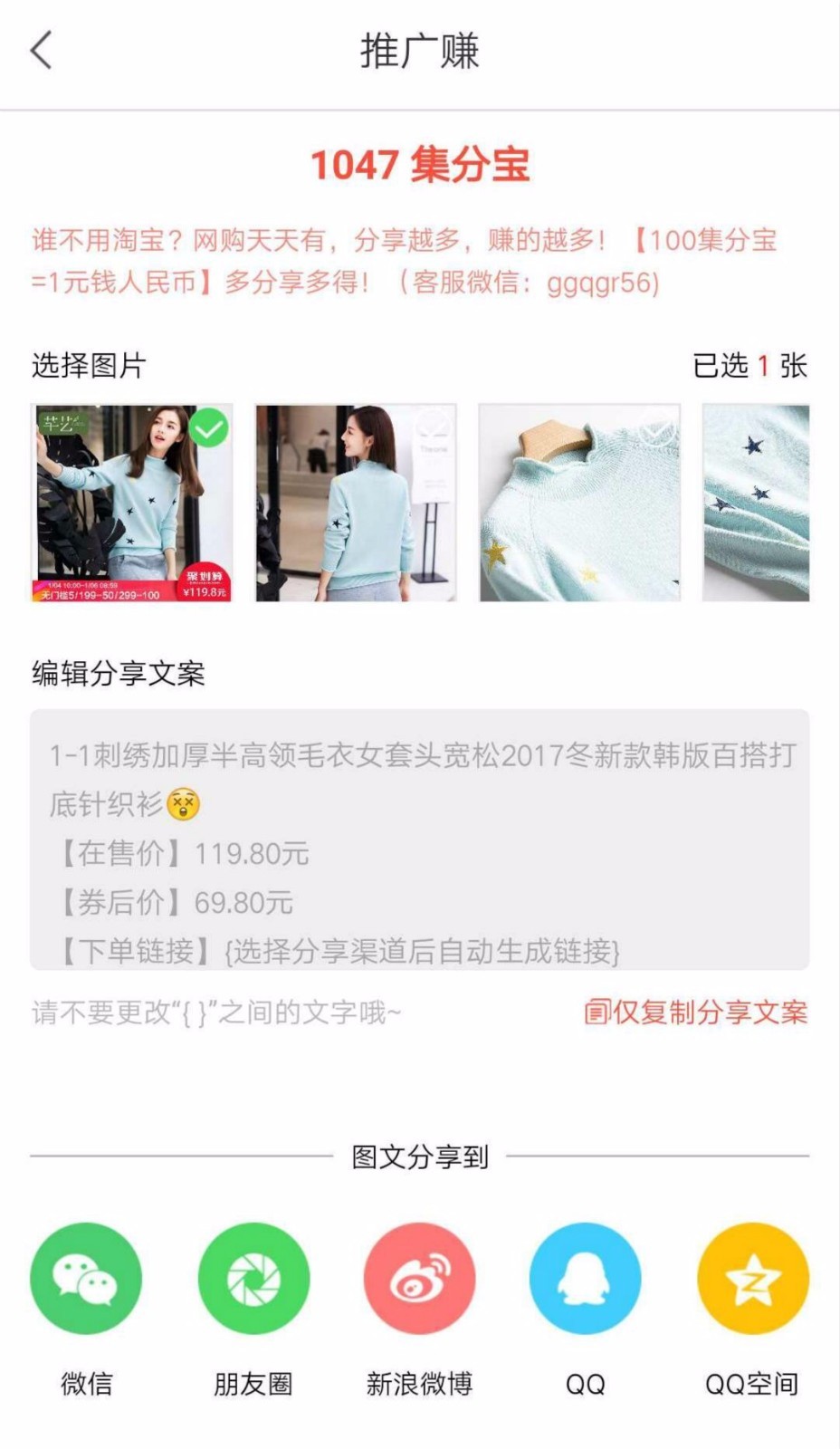Go back from 推广赚 page

coord(41,50)
